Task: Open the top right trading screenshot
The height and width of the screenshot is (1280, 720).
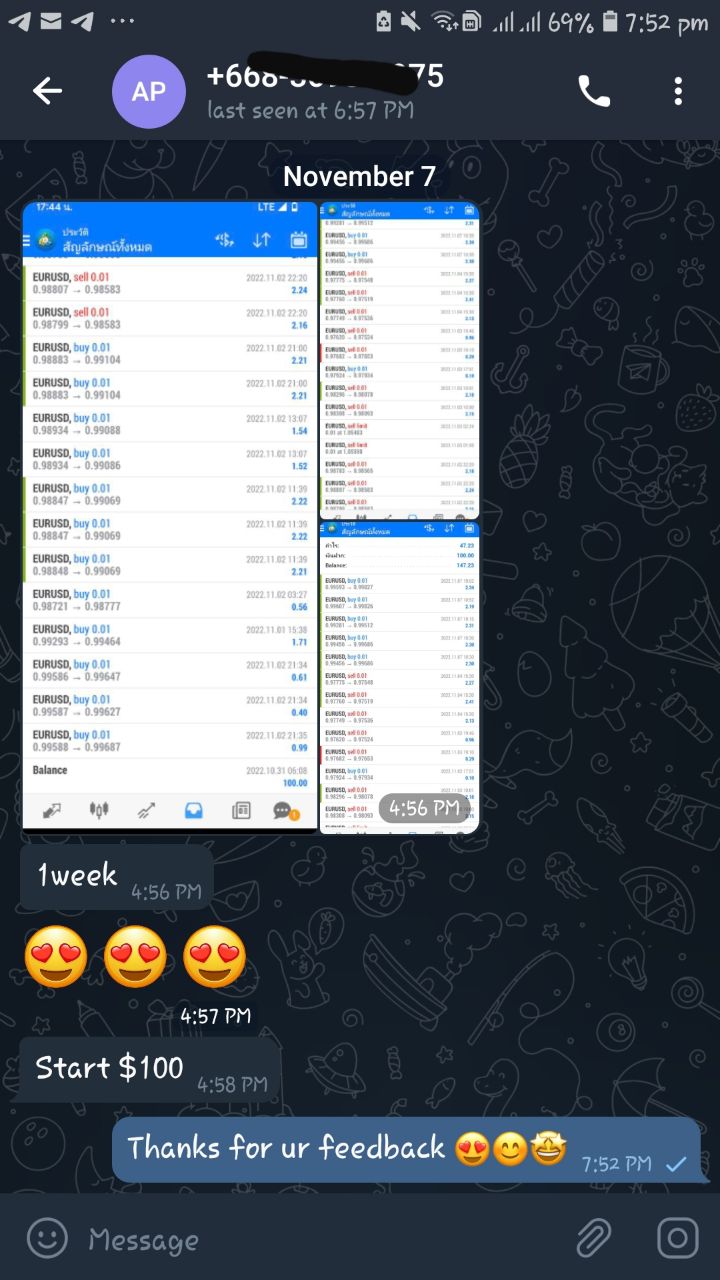Action: [x=399, y=356]
